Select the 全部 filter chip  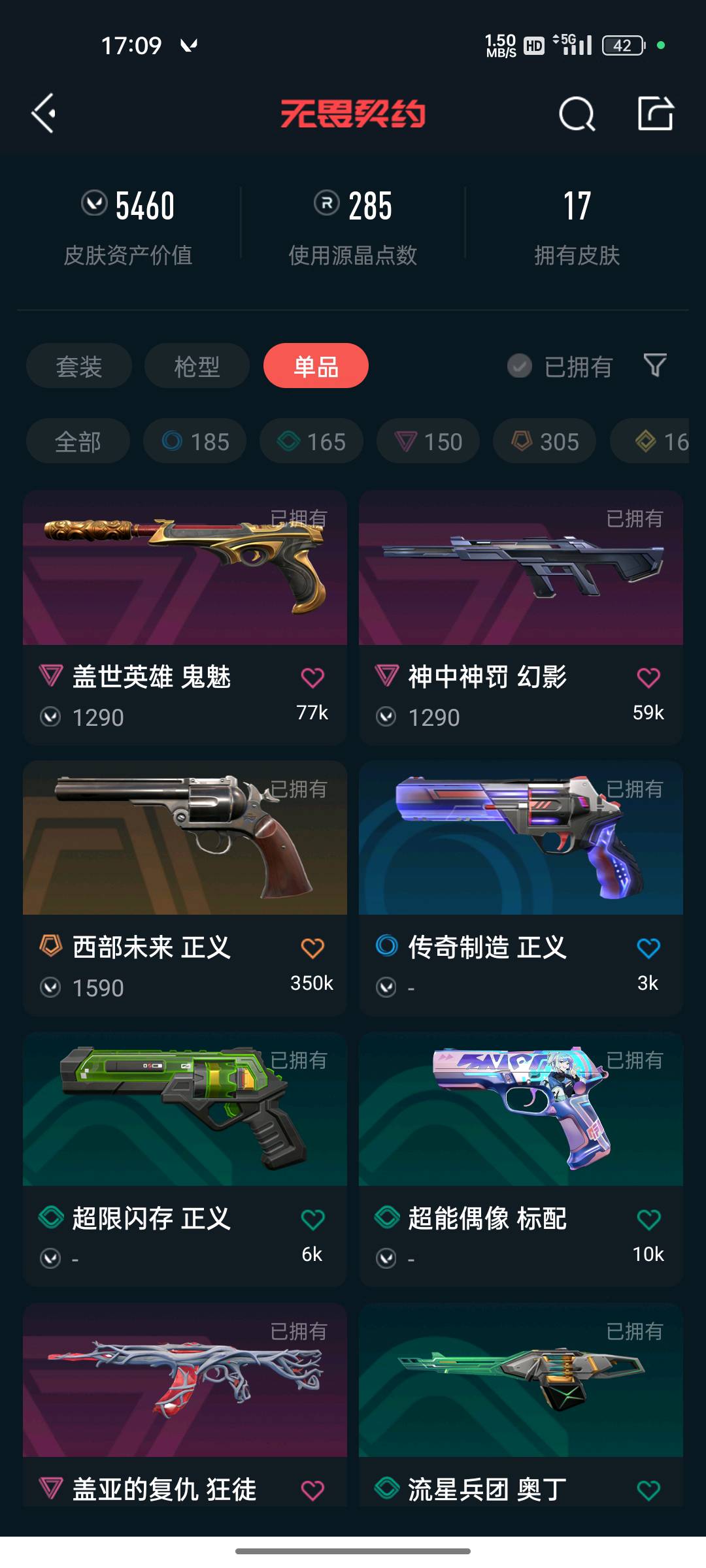point(78,442)
